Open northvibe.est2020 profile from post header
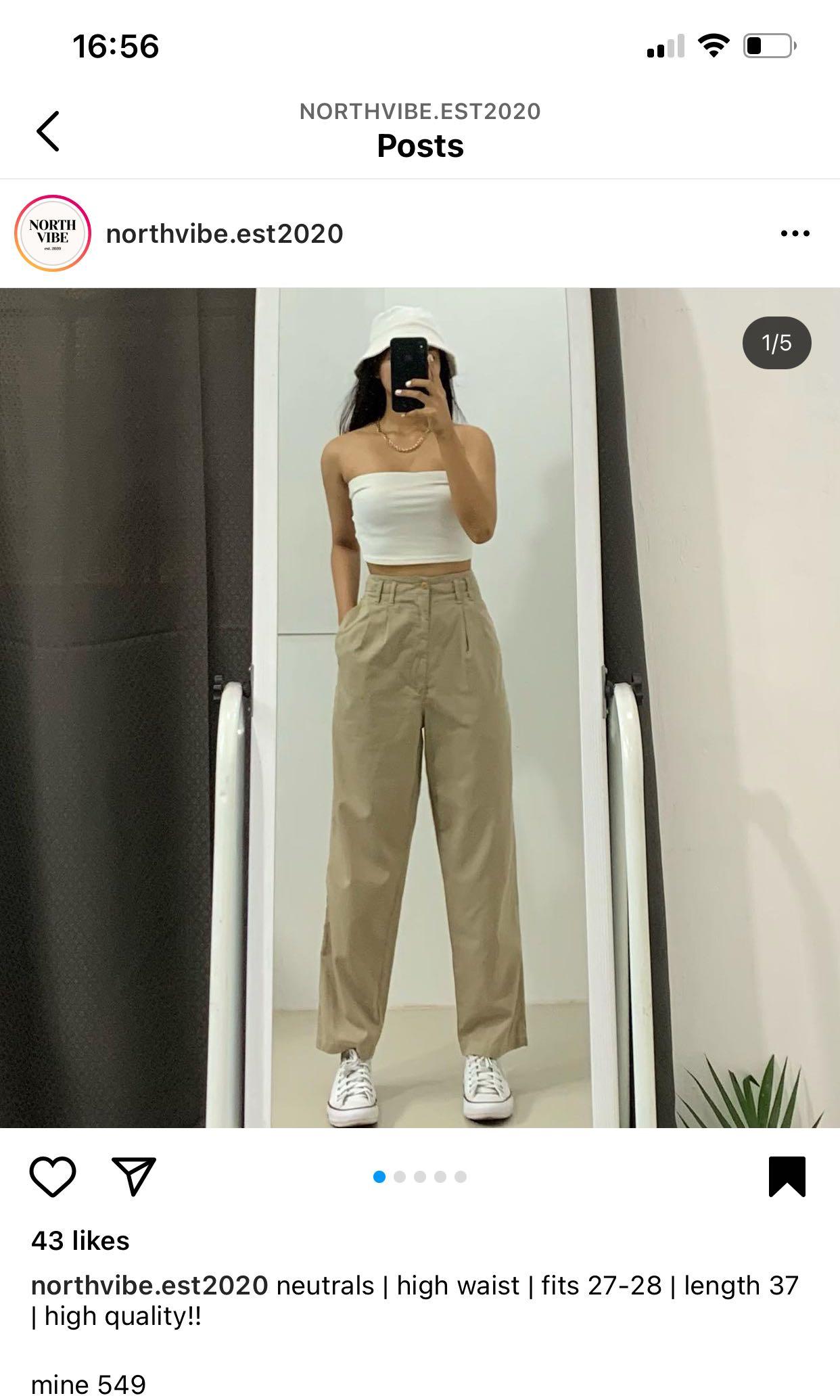The width and height of the screenshot is (840, 1400). [x=225, y=234]
